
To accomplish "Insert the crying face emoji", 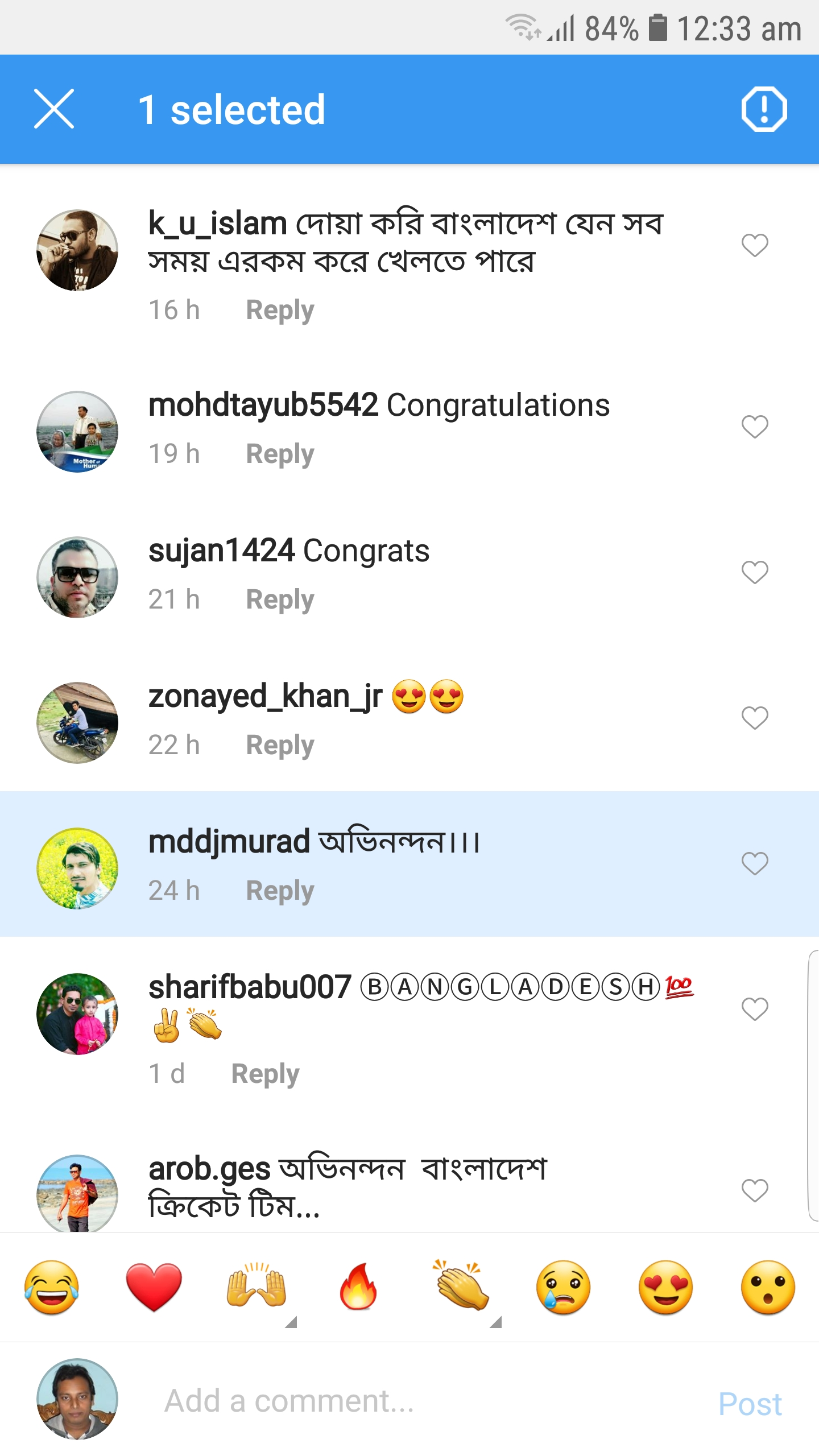I will 563,1288.
